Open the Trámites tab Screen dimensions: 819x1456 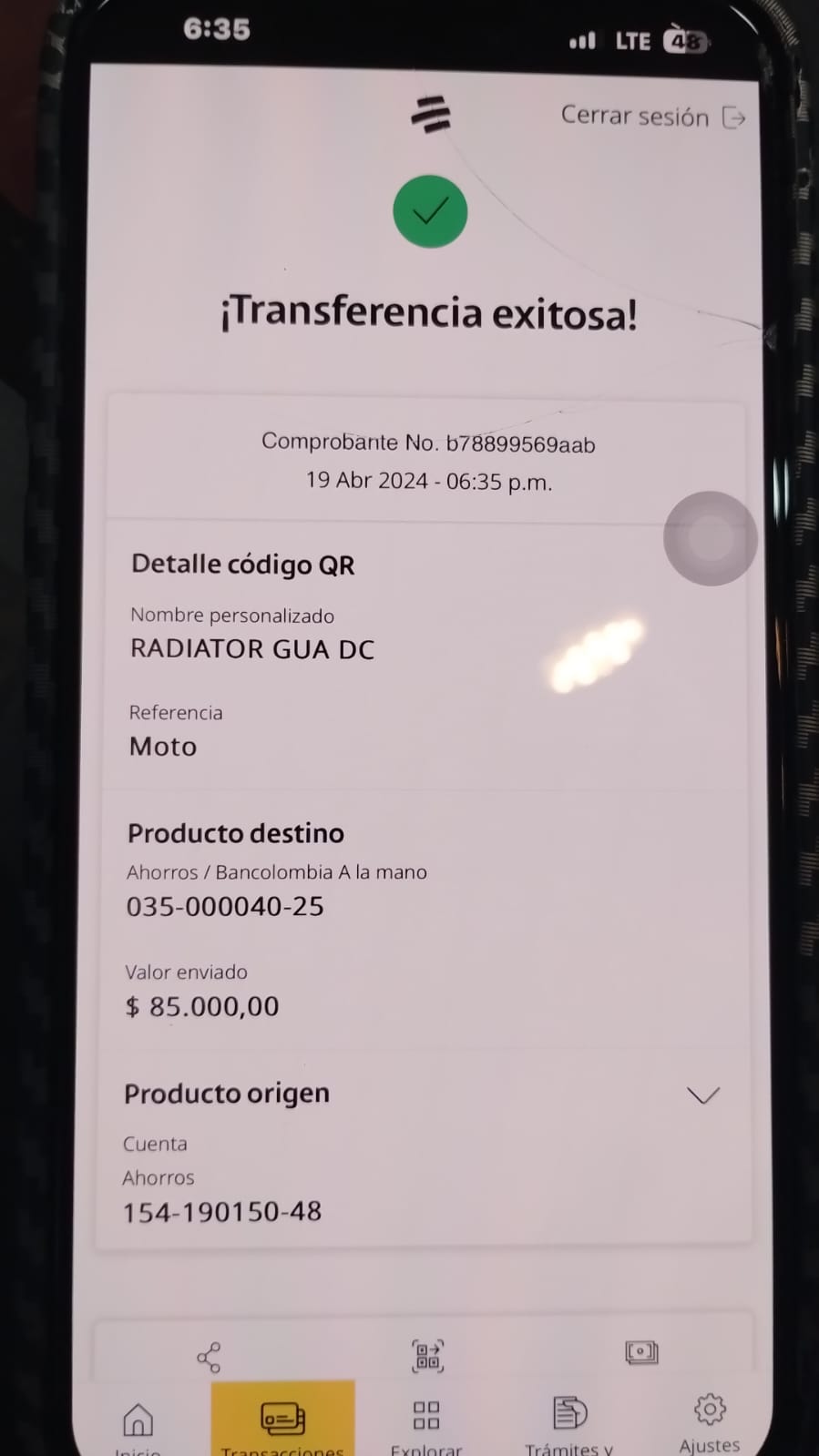[x=569, y=1420]
